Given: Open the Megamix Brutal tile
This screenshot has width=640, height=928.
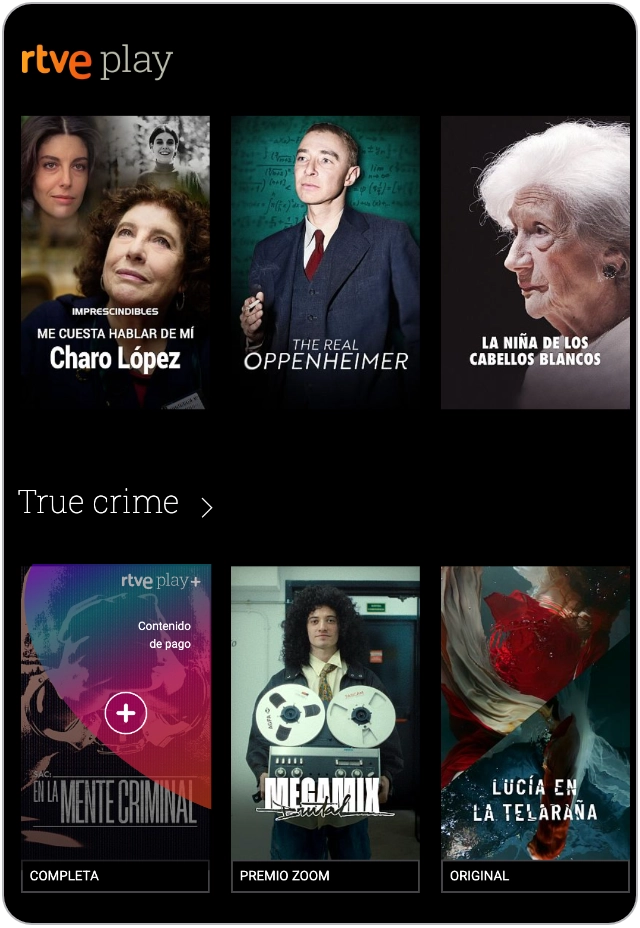Looking at the screenshot, I should tap(325, 712).
